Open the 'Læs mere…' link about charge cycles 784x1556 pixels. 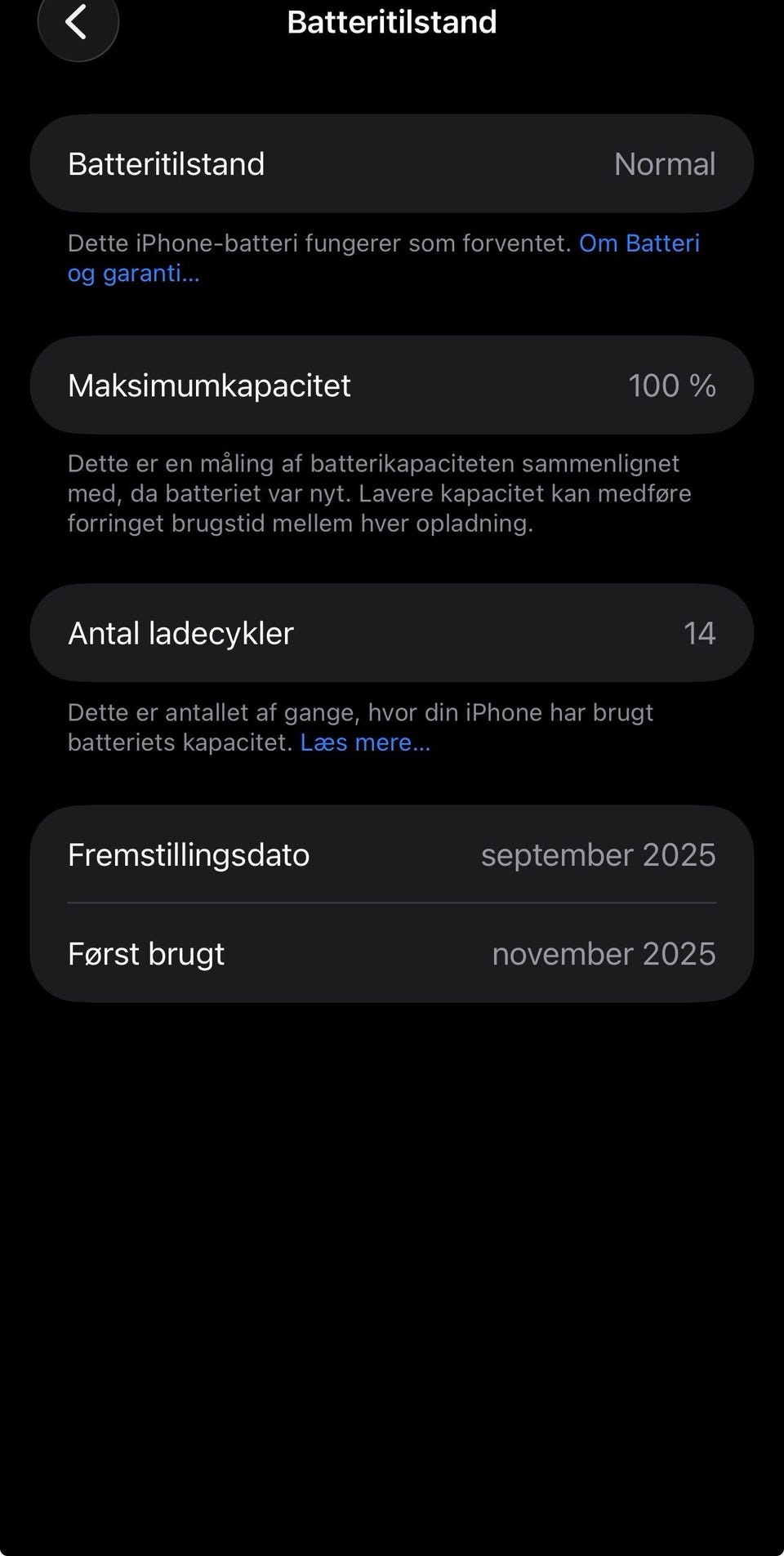[364, 742]
